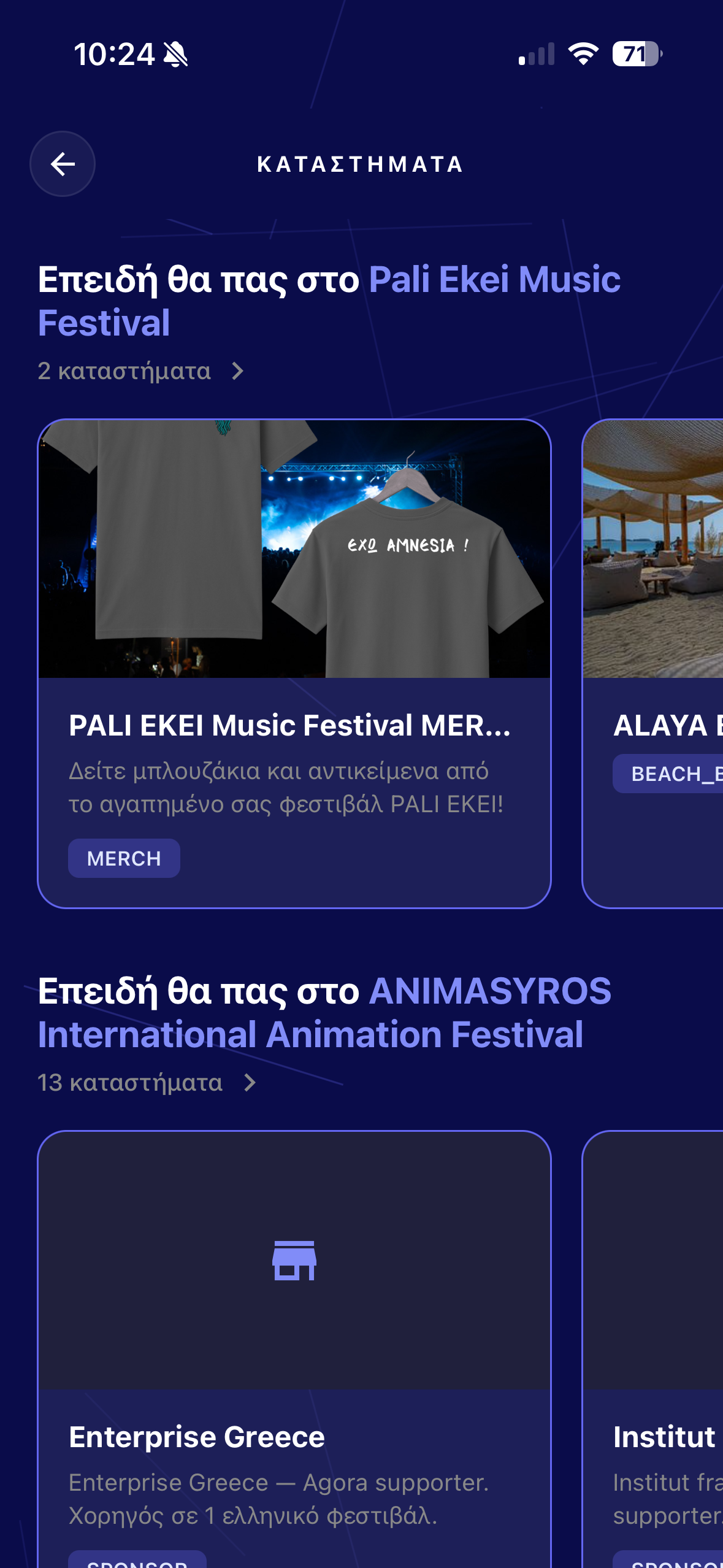Open the Enterprise Greece store card
Image resolution: width=723 pixels, height=1568 pixels.
[294, 1350]
